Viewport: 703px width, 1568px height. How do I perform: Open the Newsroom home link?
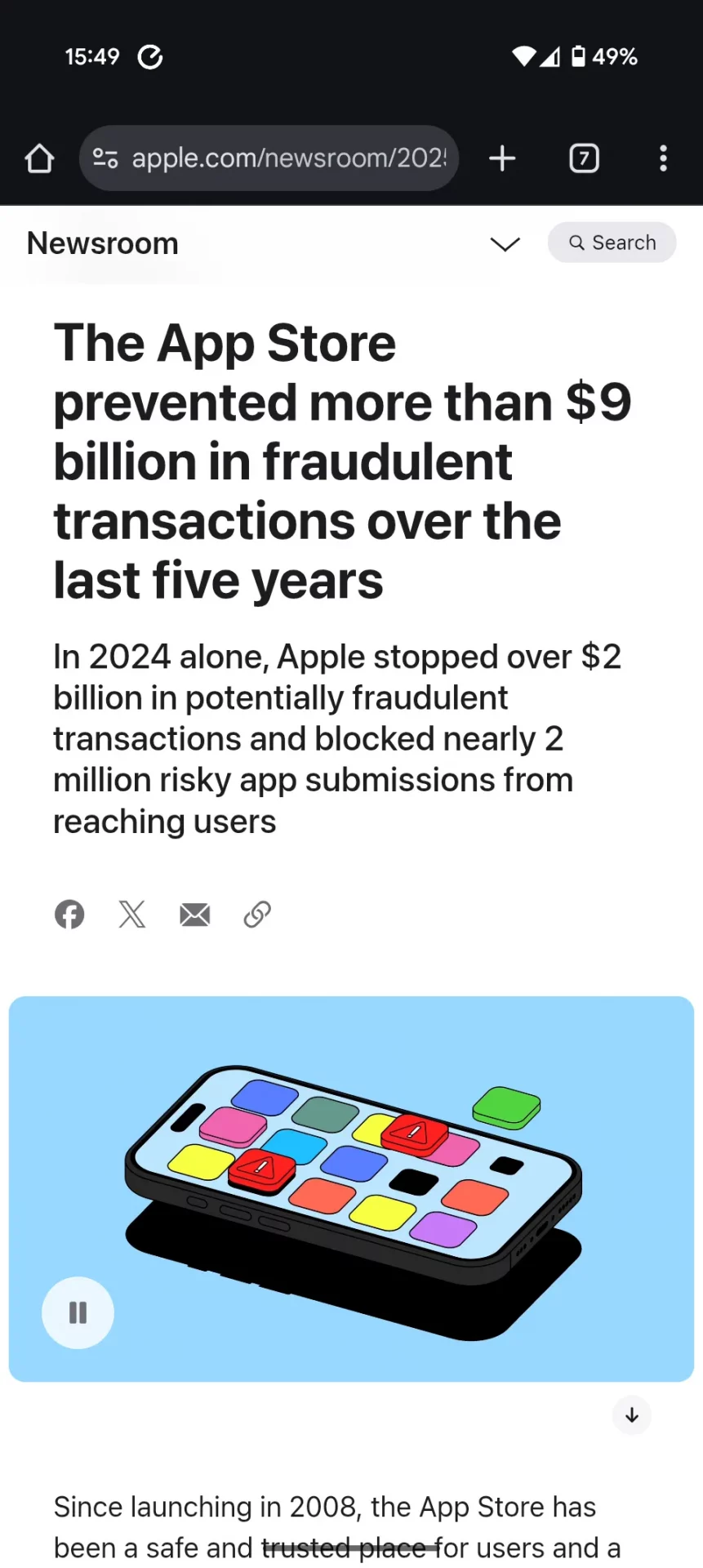[103, 243]
